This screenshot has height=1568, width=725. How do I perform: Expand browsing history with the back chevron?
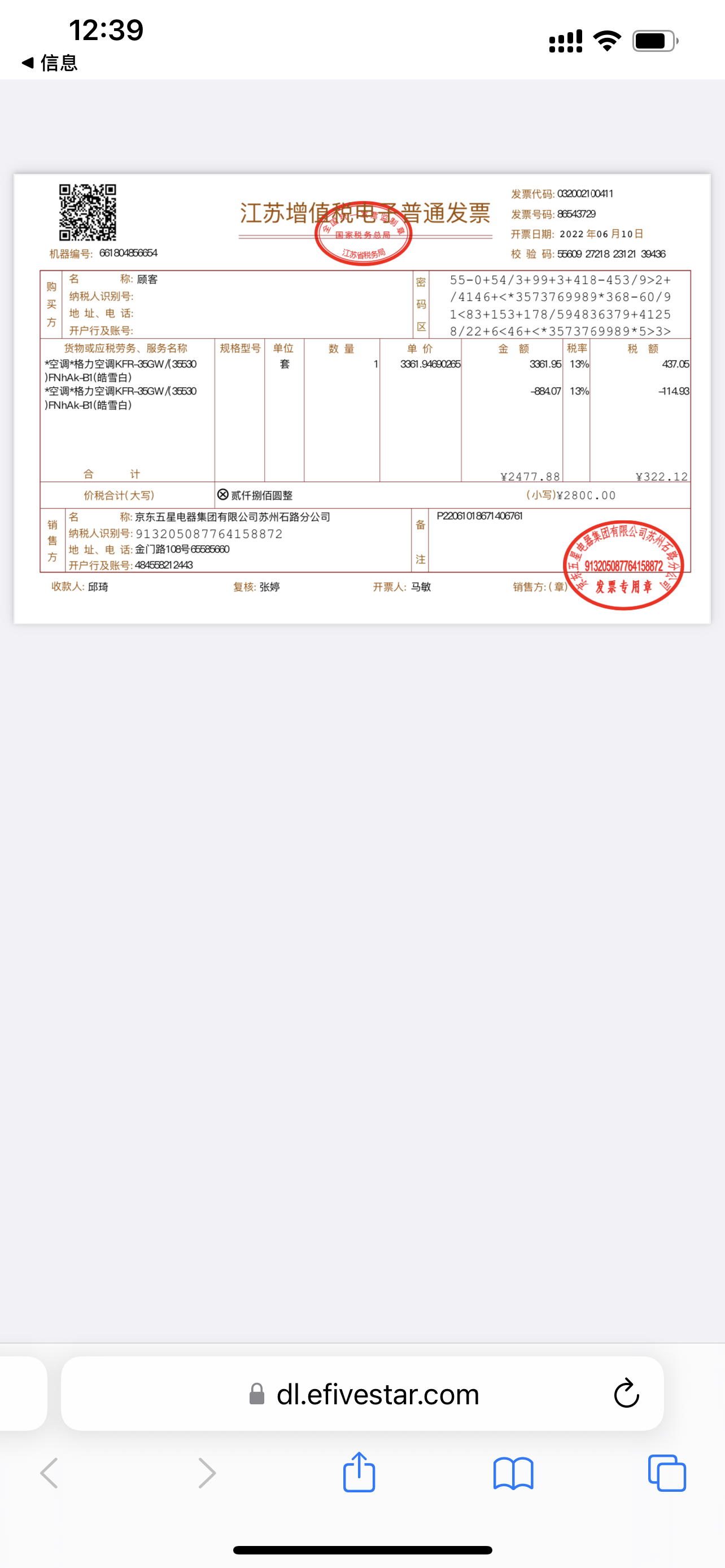click(49, 1473)
